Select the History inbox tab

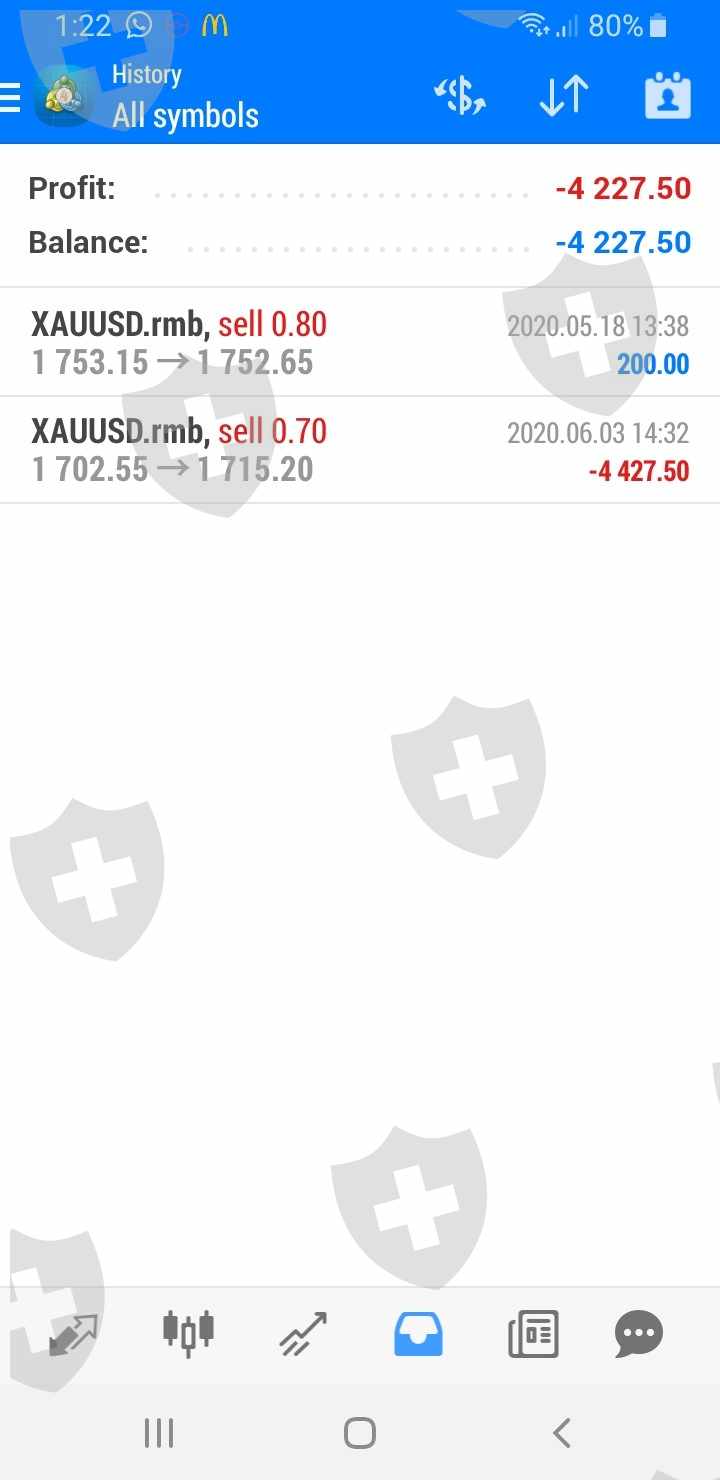(418, 1334)
